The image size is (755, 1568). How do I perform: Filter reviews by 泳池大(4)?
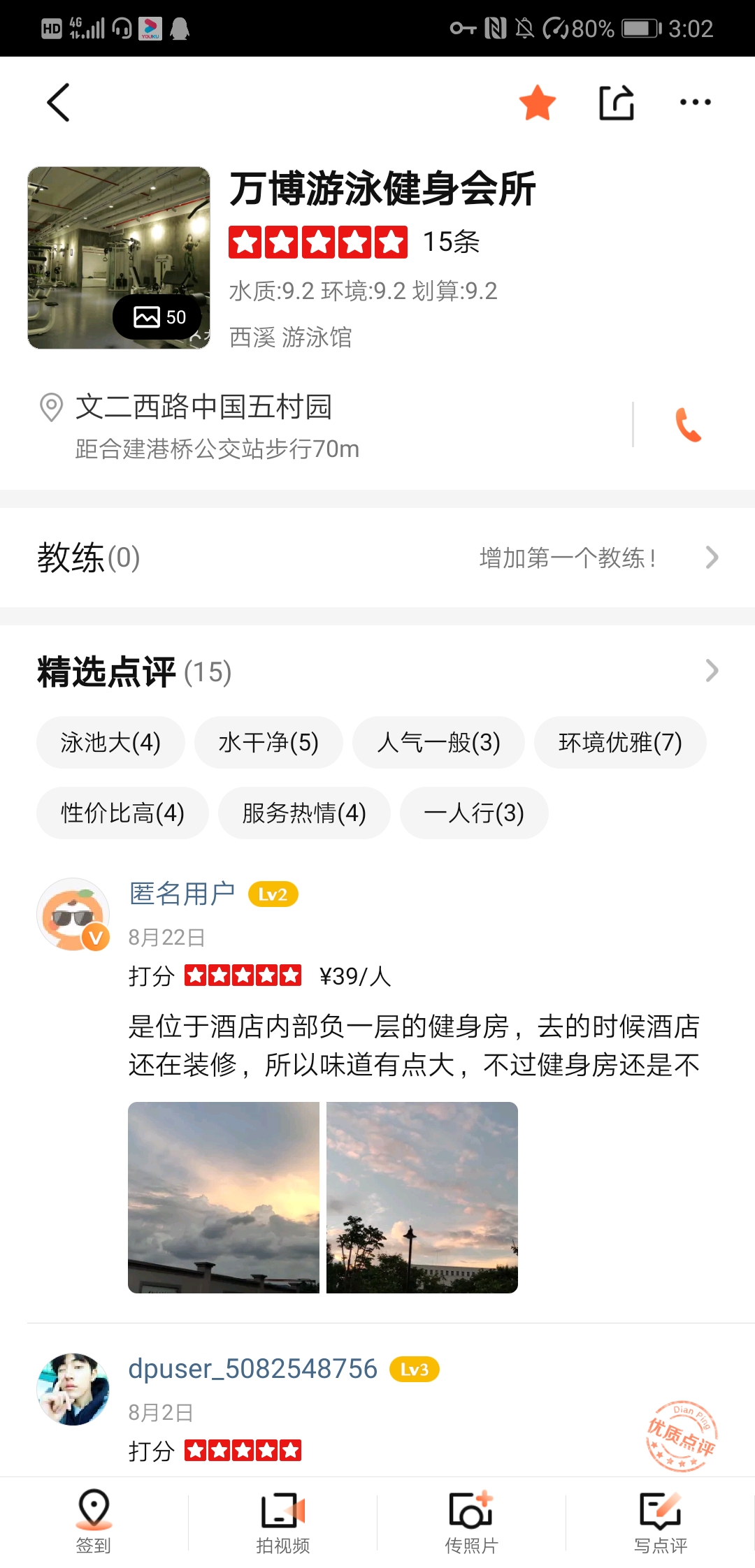pos(110,742)
